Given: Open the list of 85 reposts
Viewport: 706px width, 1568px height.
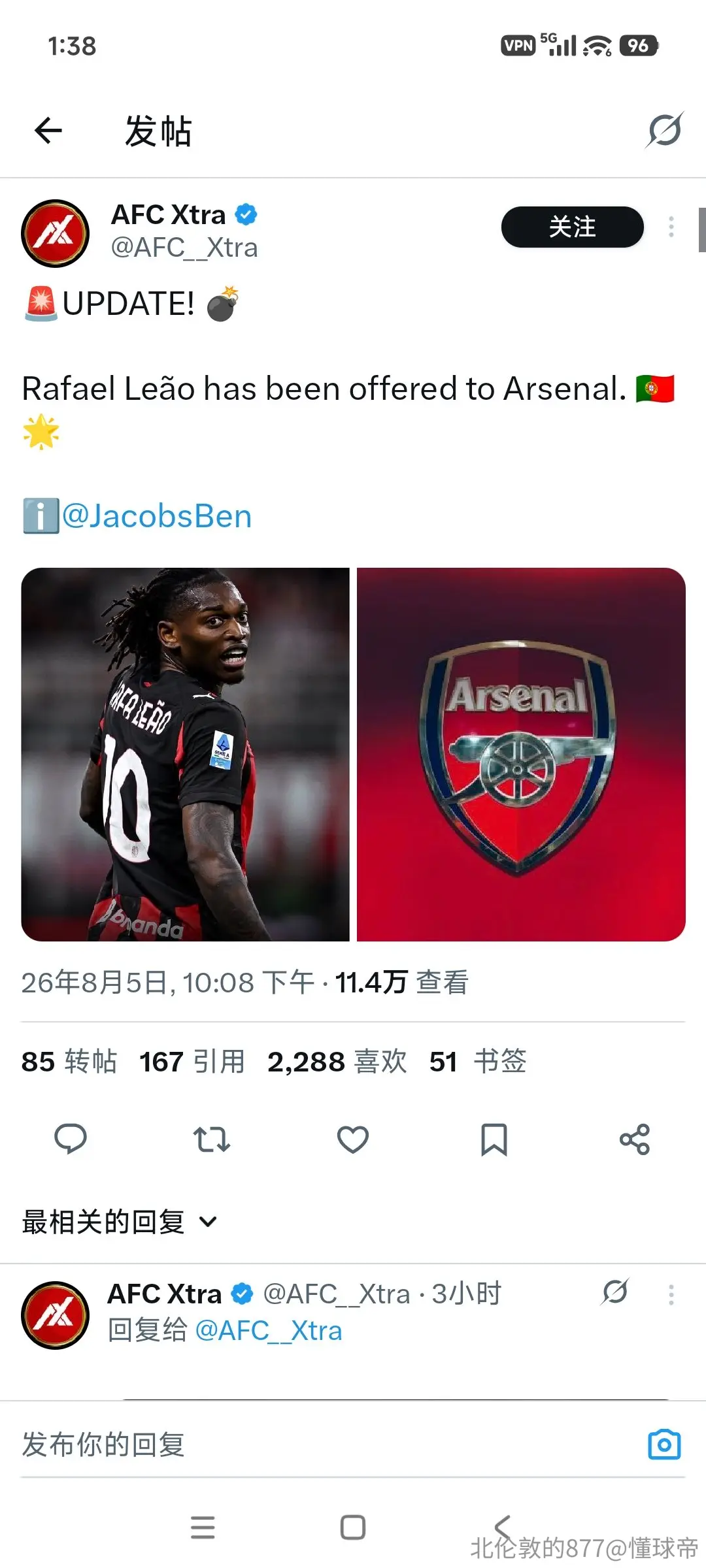Looking at the screenshot, I should point(69,1061).
